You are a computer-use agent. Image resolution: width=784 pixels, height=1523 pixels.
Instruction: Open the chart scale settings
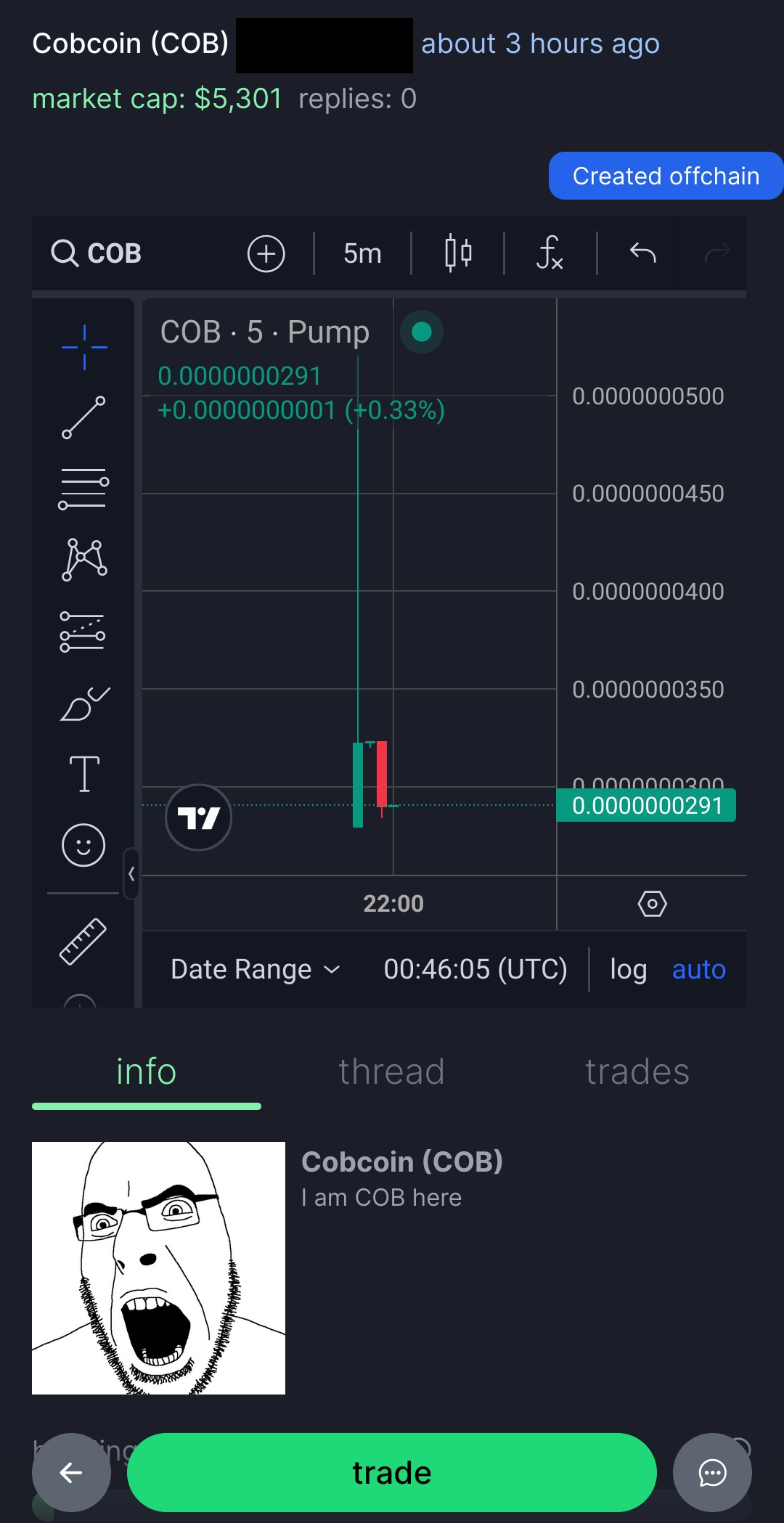pyautogui.click(x=652, y=904)
